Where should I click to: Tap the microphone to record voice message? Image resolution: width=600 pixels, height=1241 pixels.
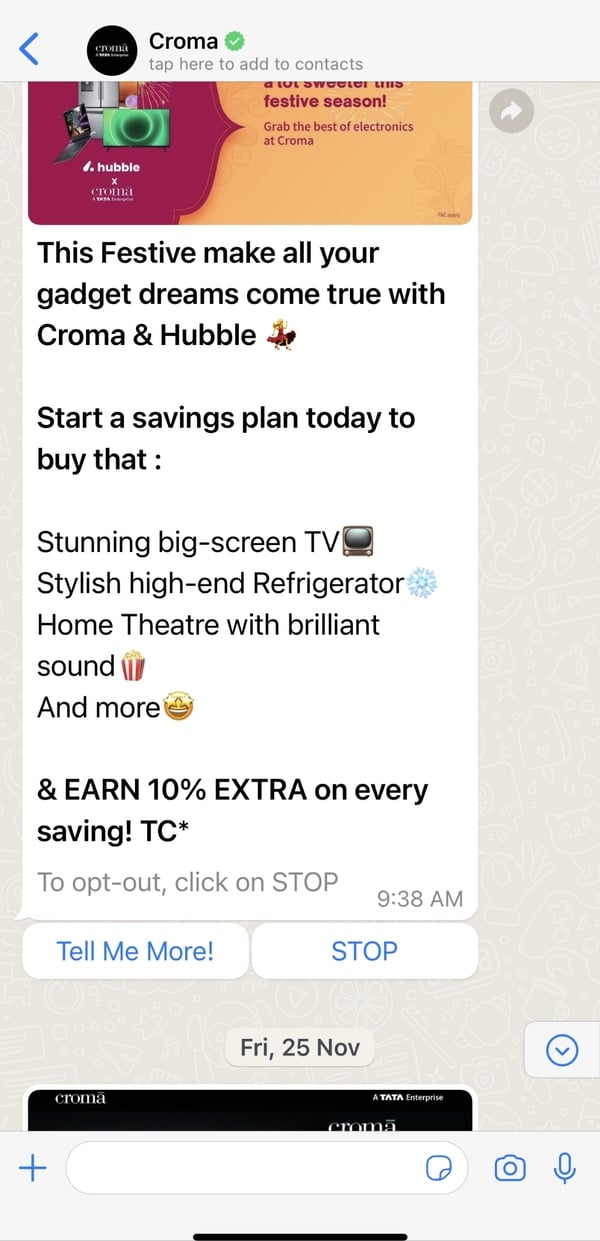click(565, 1167)
